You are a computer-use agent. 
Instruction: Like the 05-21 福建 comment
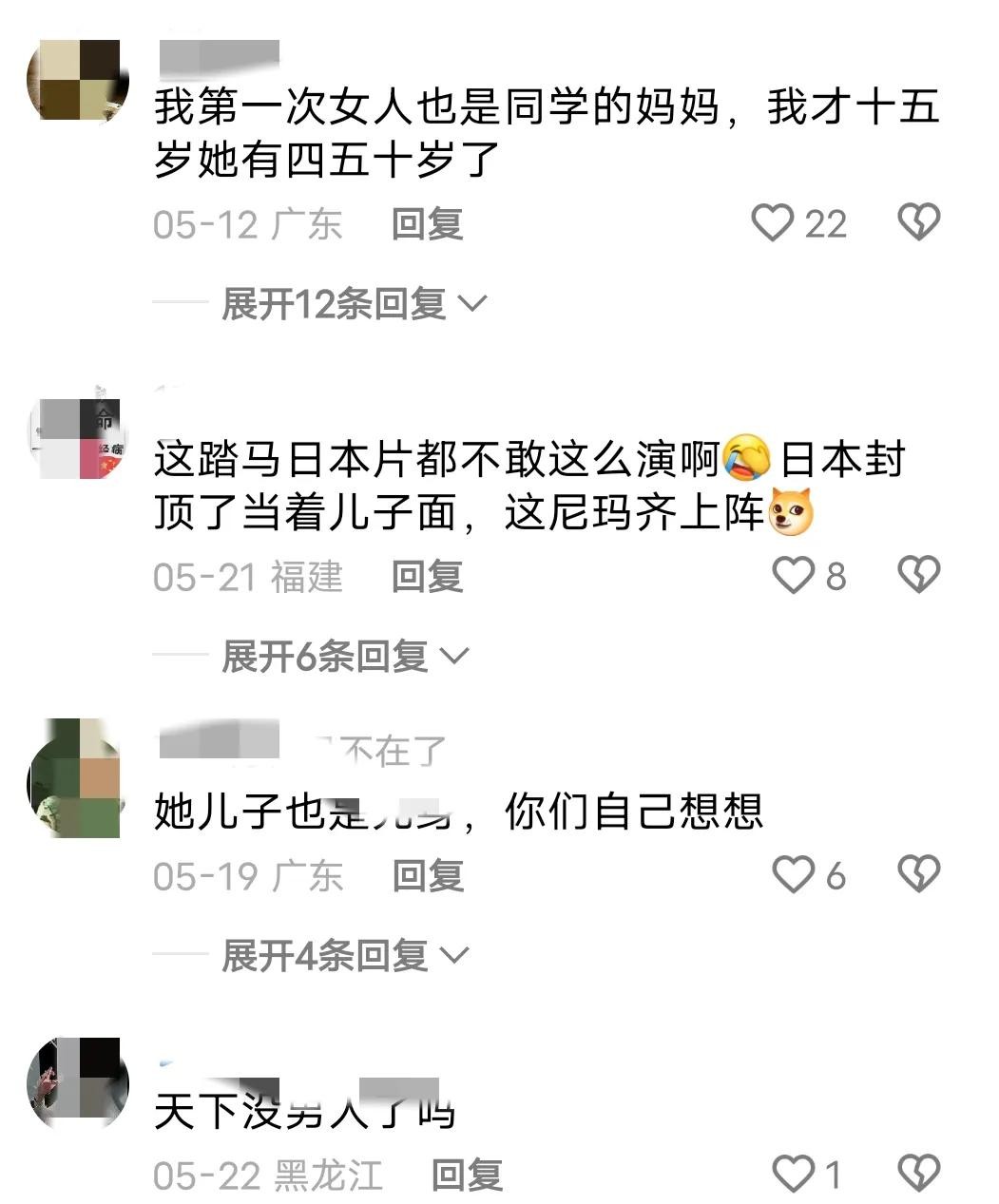point(793,576)
